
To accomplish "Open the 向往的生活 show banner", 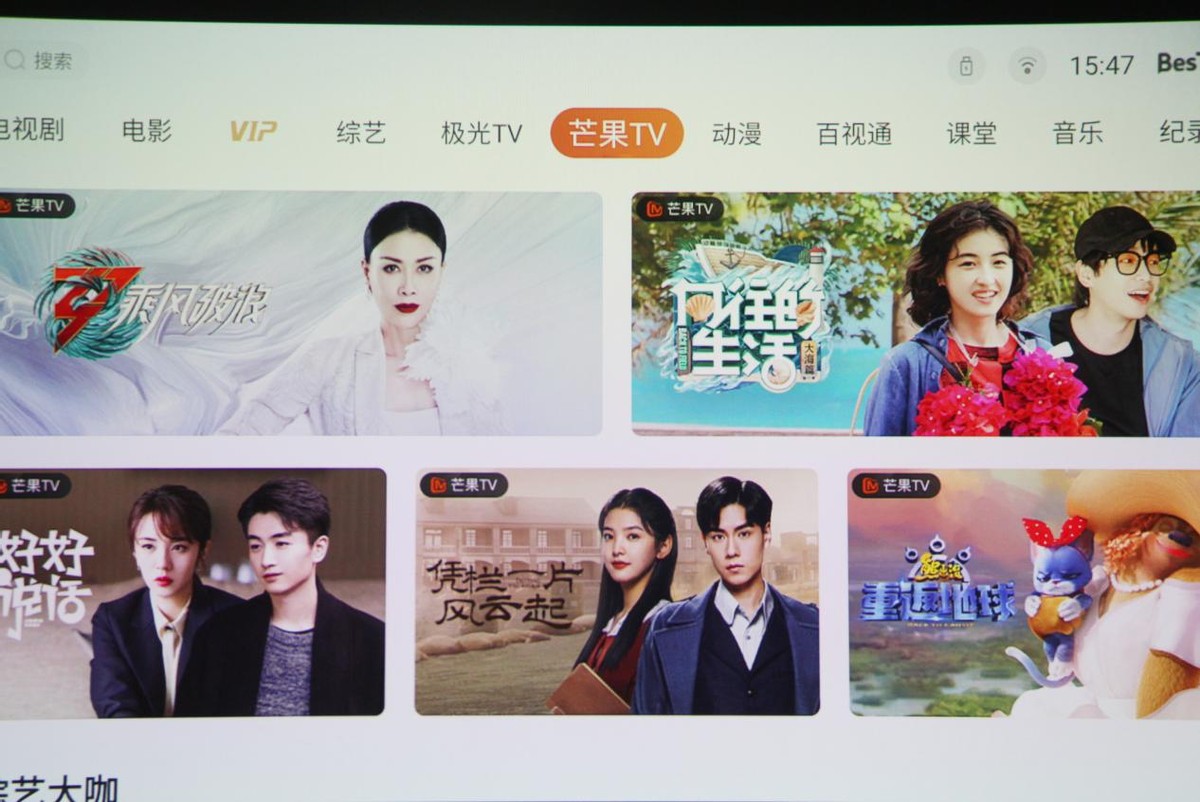I will 915,314.
